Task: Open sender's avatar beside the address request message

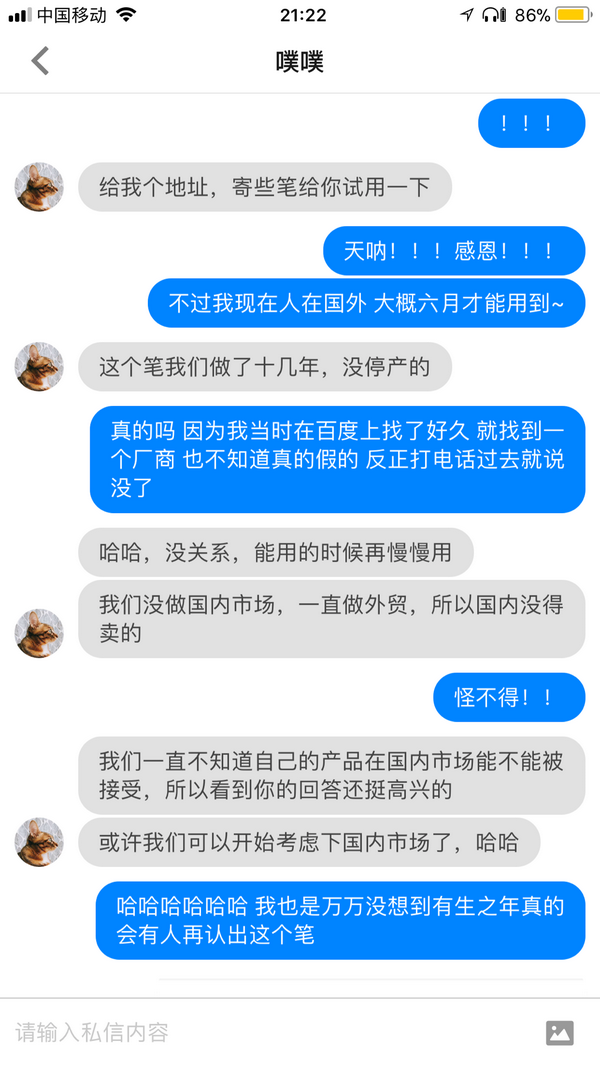Action: point(39,187)
